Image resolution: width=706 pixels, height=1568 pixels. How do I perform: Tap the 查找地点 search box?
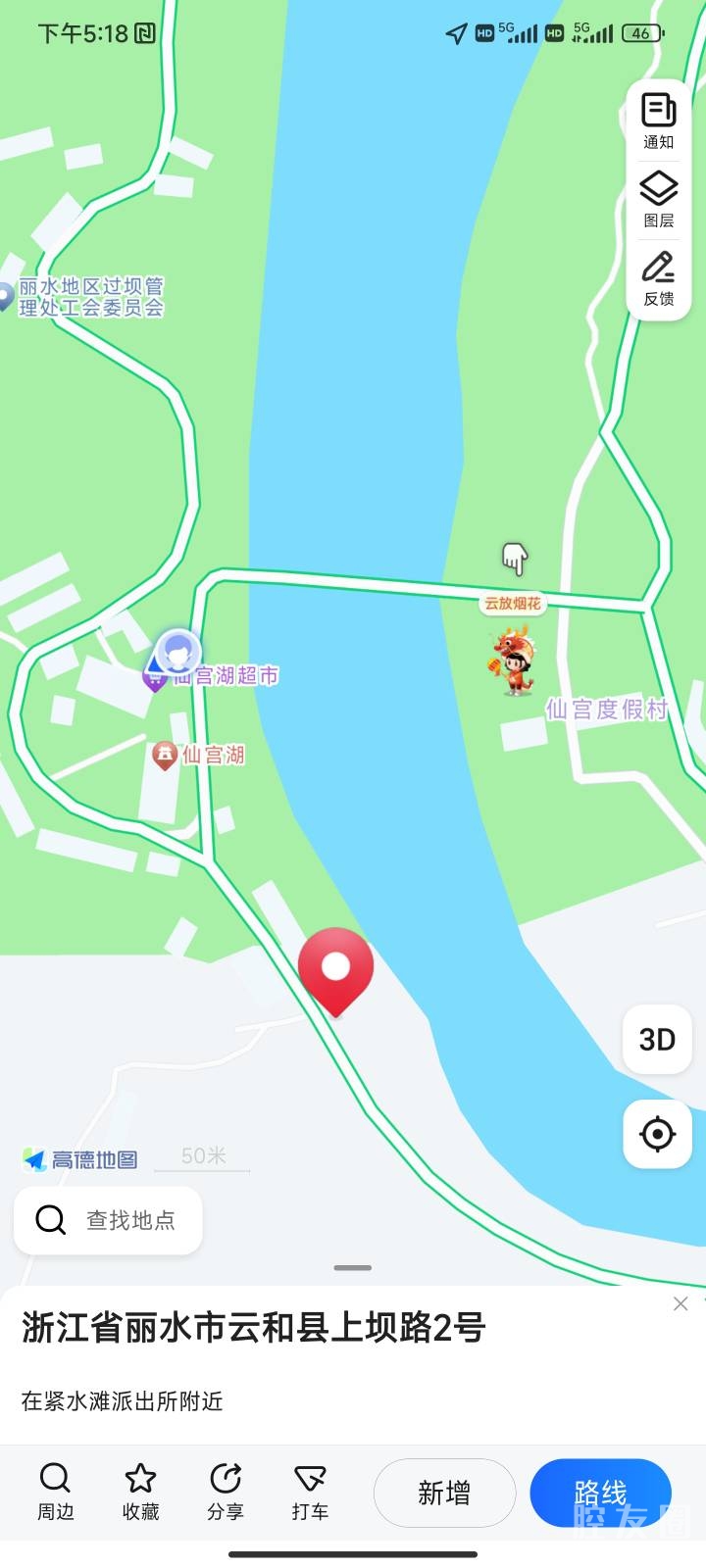pyautogui.click(x=108, y=1220)
